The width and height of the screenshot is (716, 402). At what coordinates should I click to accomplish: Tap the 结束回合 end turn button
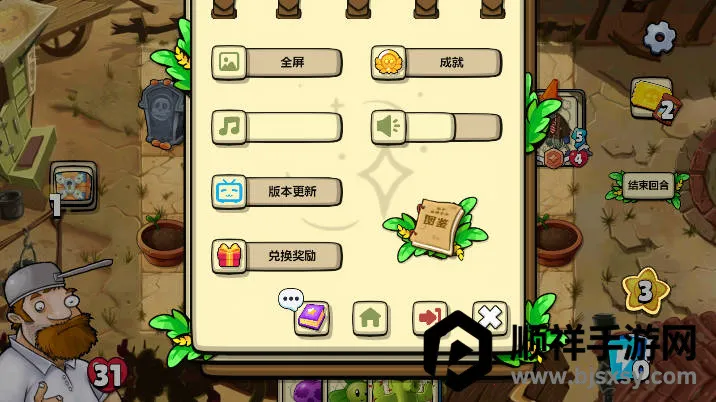pyautogui.click(x=645, y=183)
